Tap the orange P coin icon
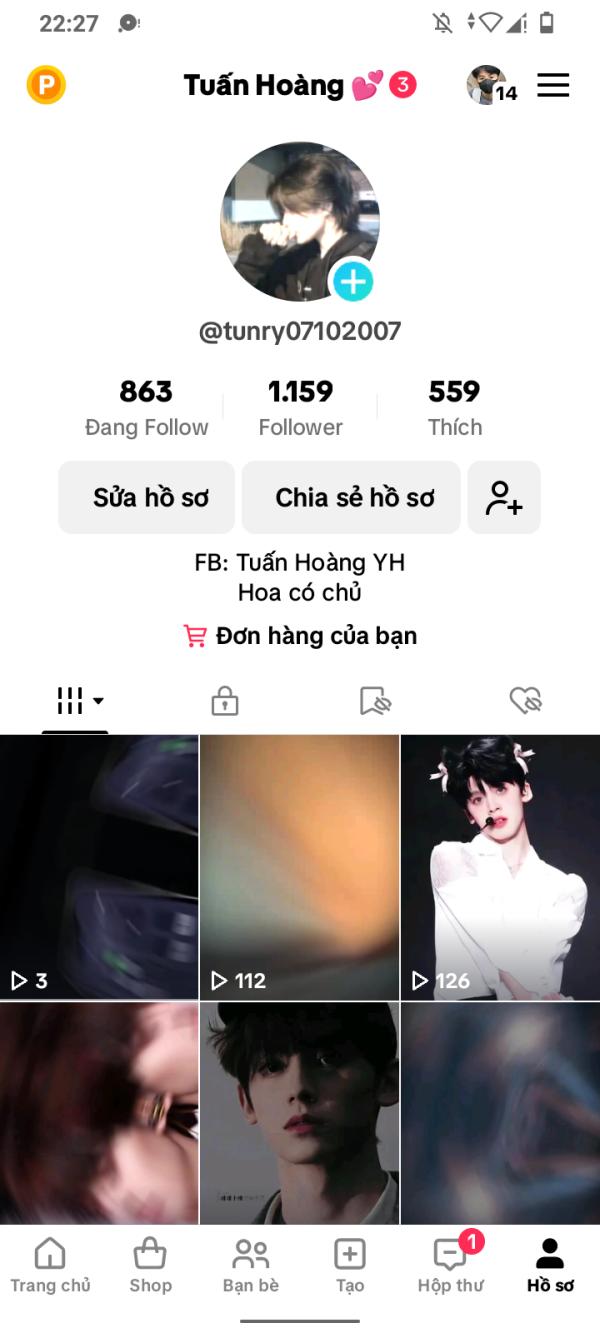 tap(46, 85)
